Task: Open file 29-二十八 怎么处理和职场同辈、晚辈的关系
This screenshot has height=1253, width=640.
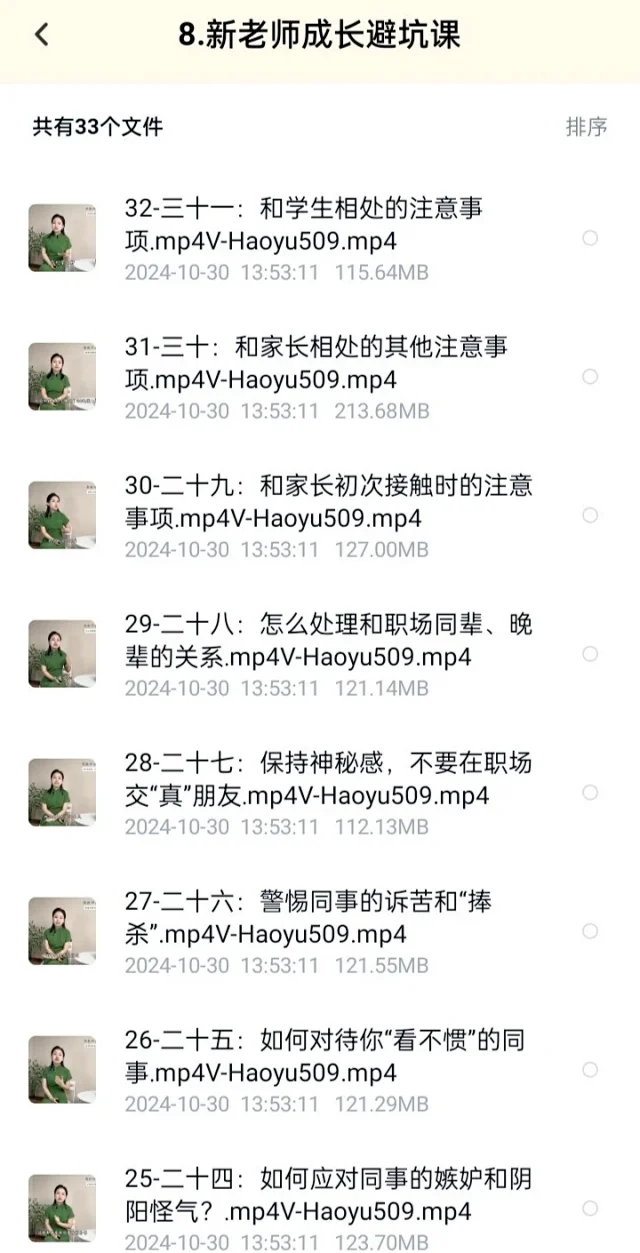Action: (328, 641)
